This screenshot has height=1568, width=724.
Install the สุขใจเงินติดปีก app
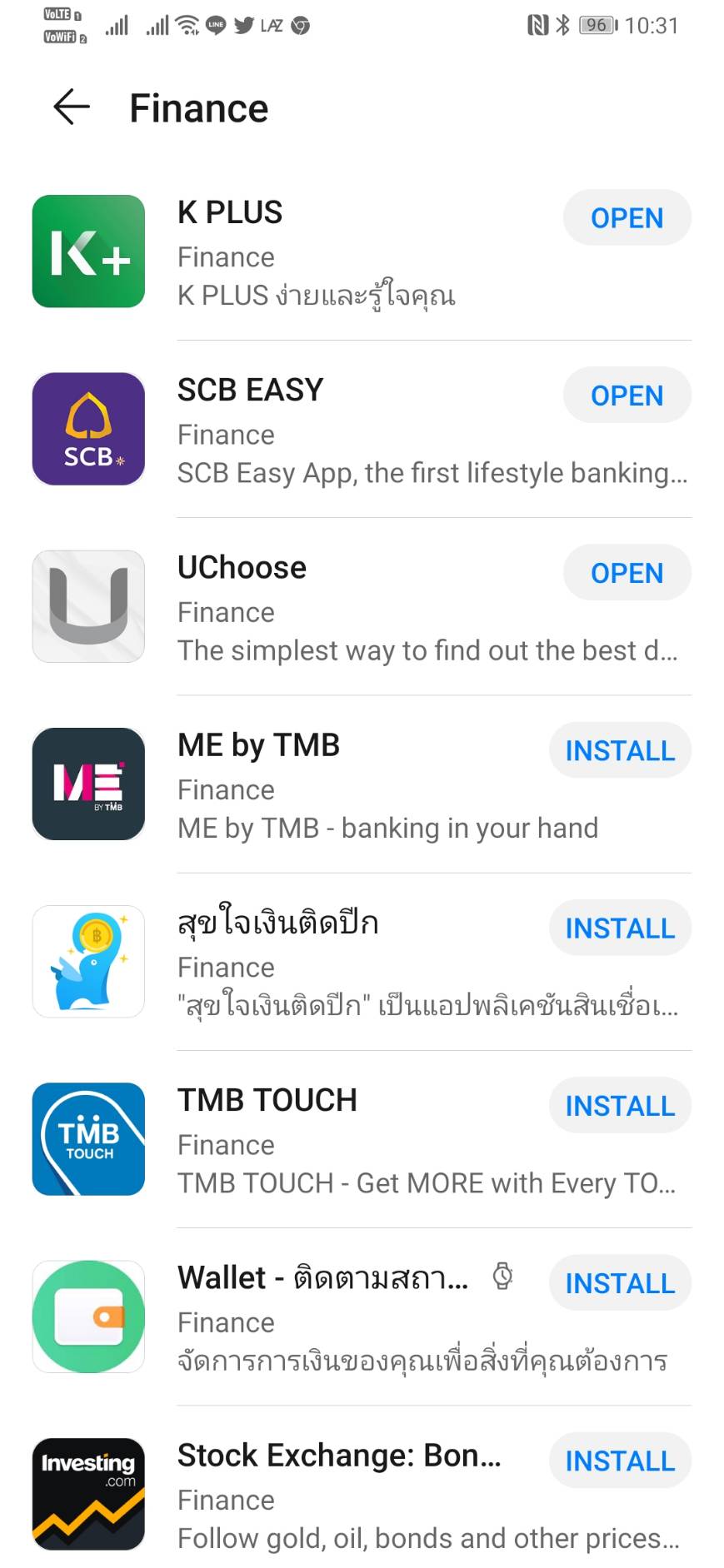pyautogui.click(x=620, y=928)
